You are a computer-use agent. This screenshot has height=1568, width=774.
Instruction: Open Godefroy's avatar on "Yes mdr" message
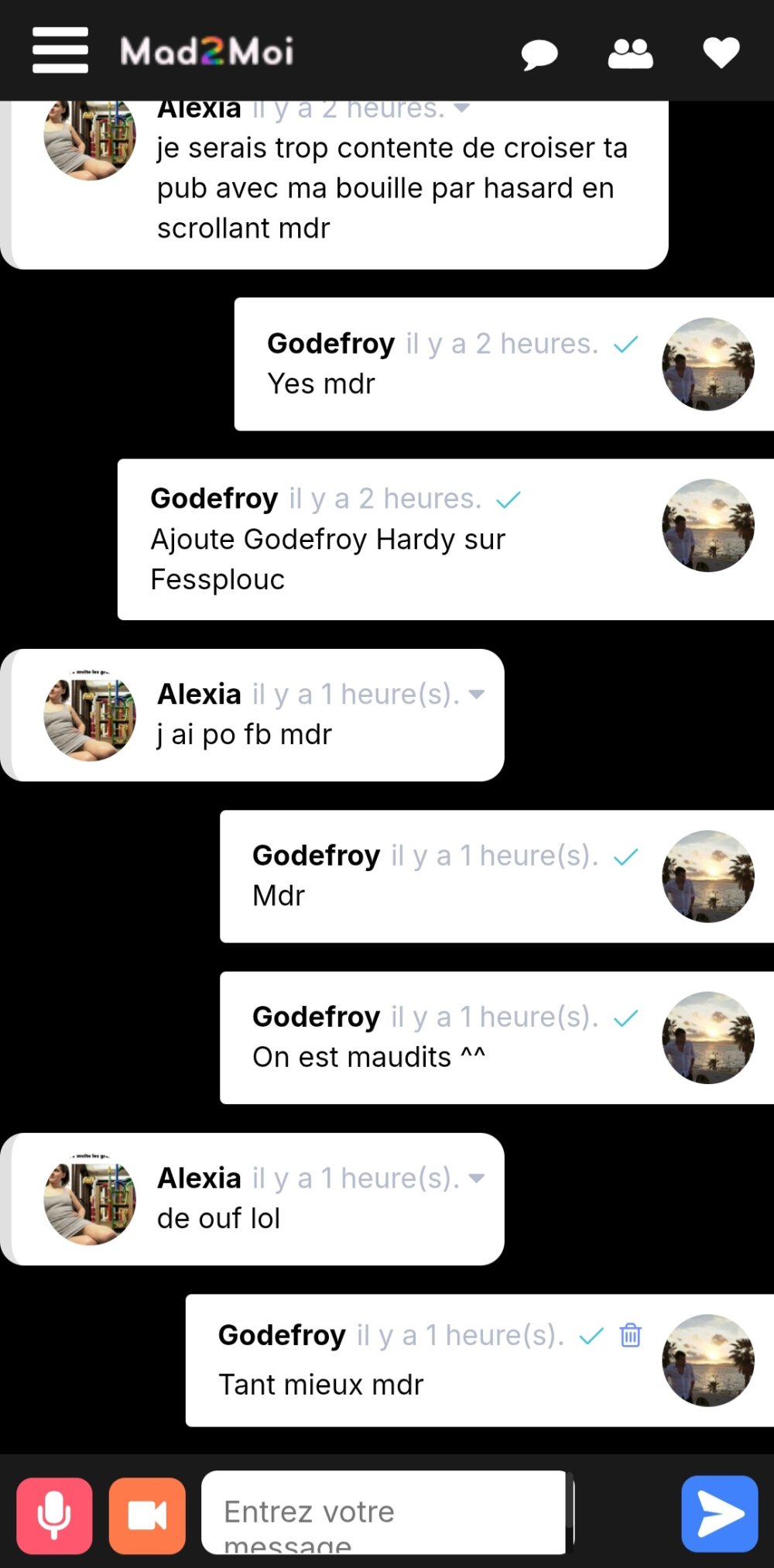pos(707,364)
